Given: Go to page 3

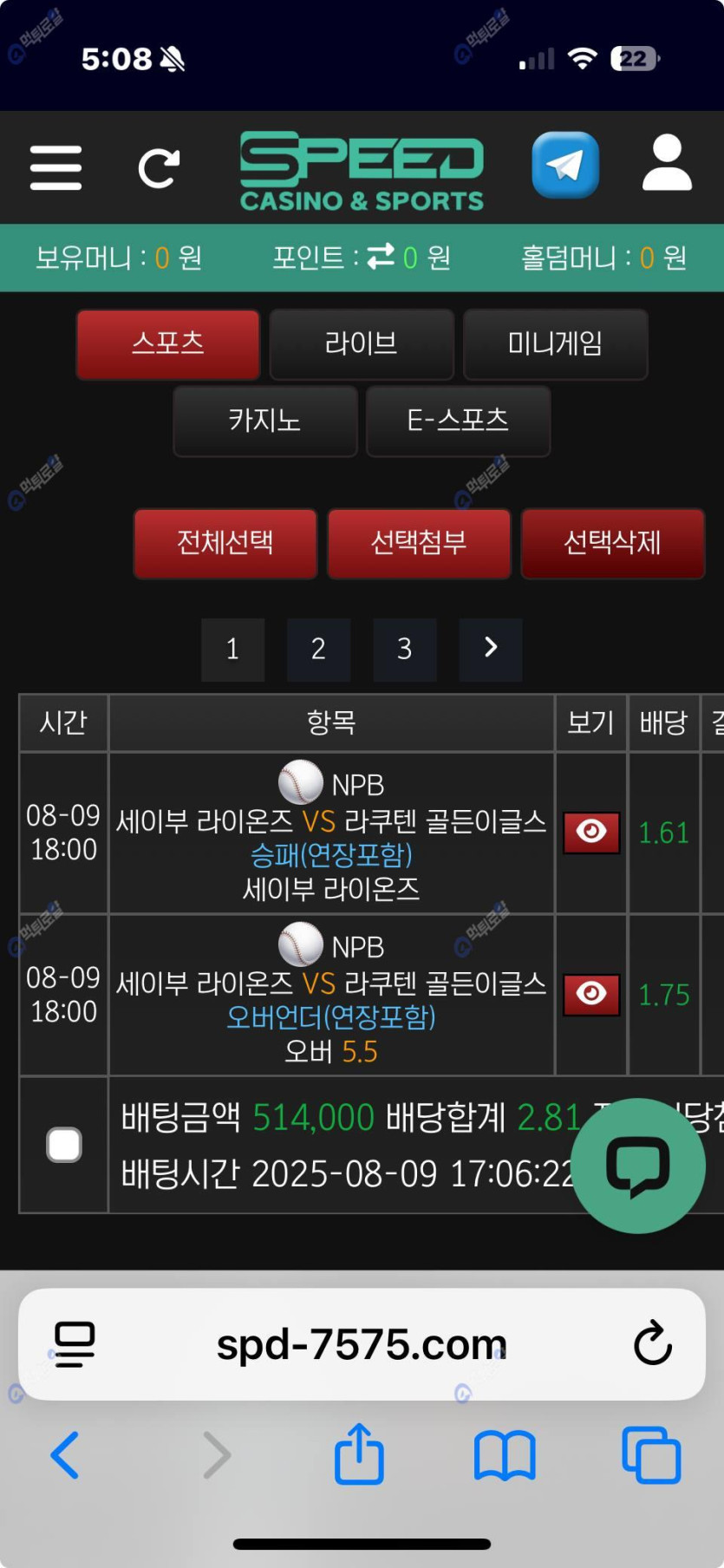Looking at the screenshot, I should click(x=404, y=649).
